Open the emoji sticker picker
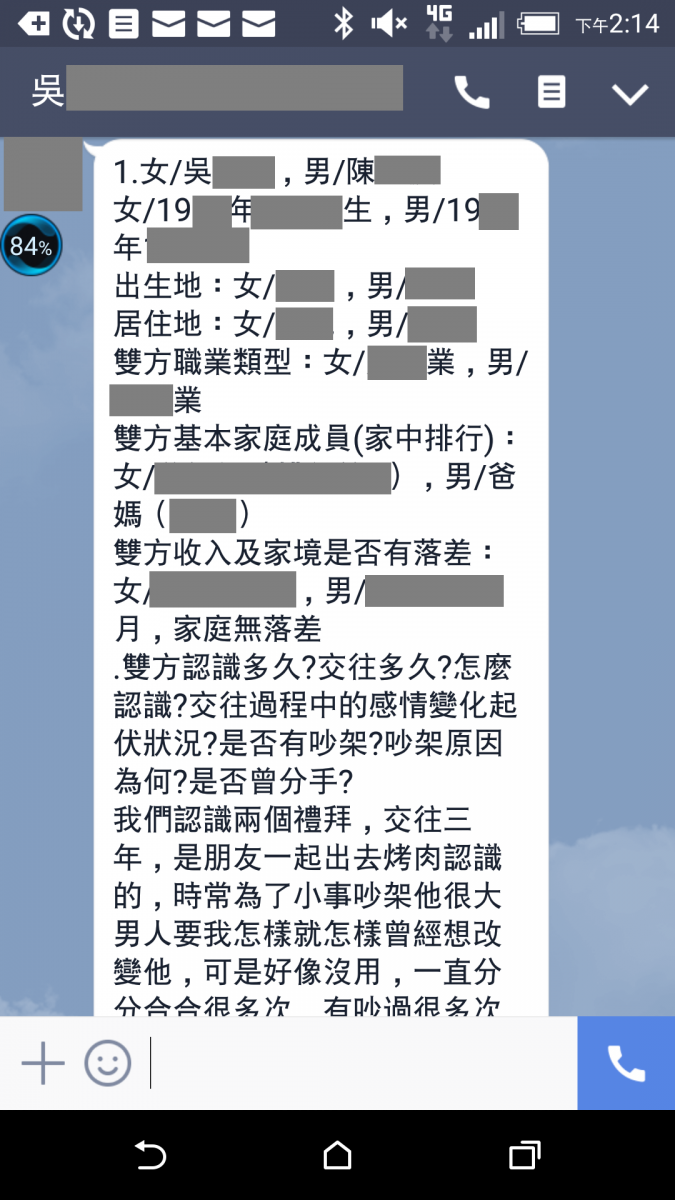Screen dimensions: 675x1200 point(108,1063)
